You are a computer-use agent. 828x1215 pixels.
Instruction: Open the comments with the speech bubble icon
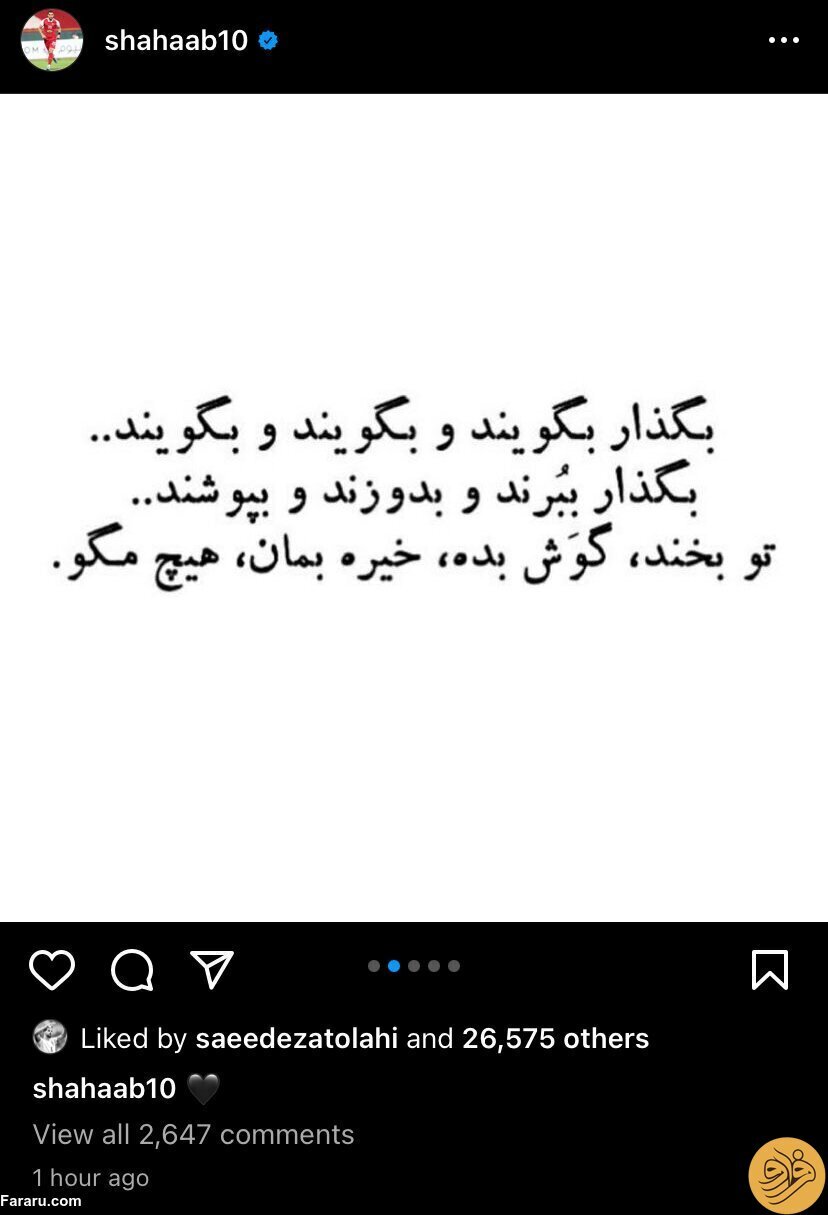(x=131, y=968)
